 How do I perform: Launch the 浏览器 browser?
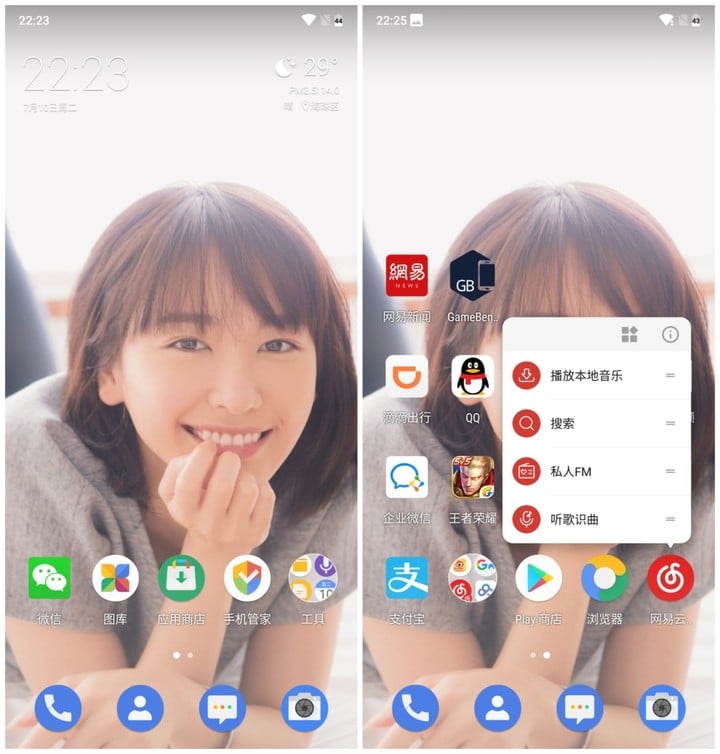604,578
